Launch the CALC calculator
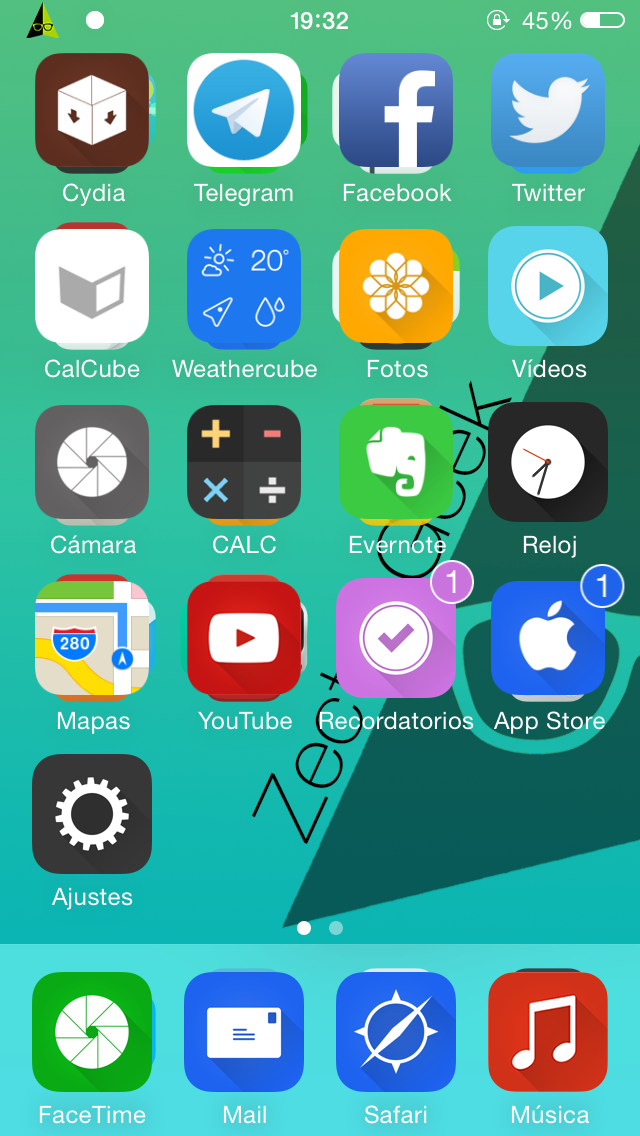This screenshot has height=1136, width=640. 244,462
